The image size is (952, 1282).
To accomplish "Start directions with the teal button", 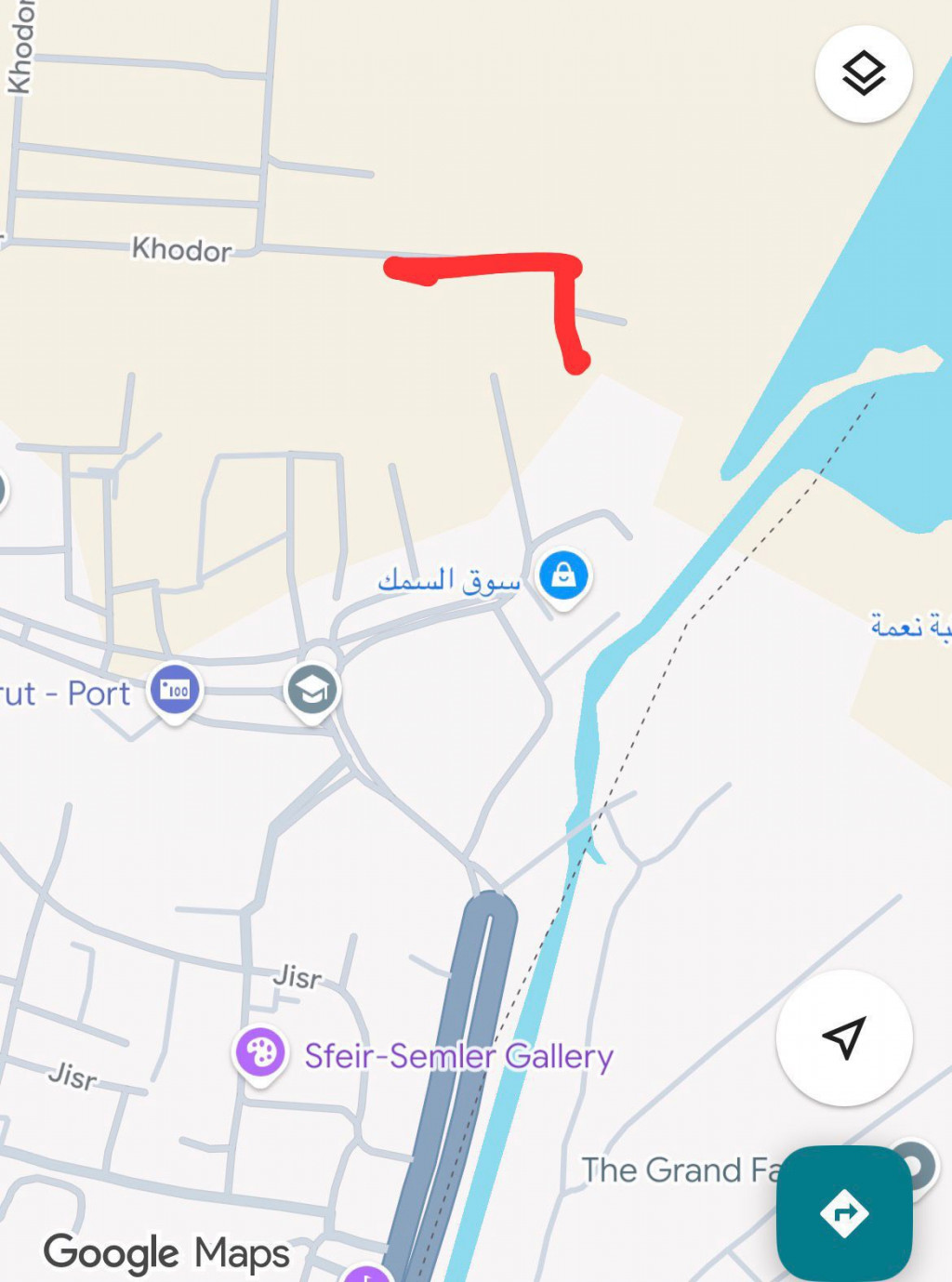I will 844,1212.
